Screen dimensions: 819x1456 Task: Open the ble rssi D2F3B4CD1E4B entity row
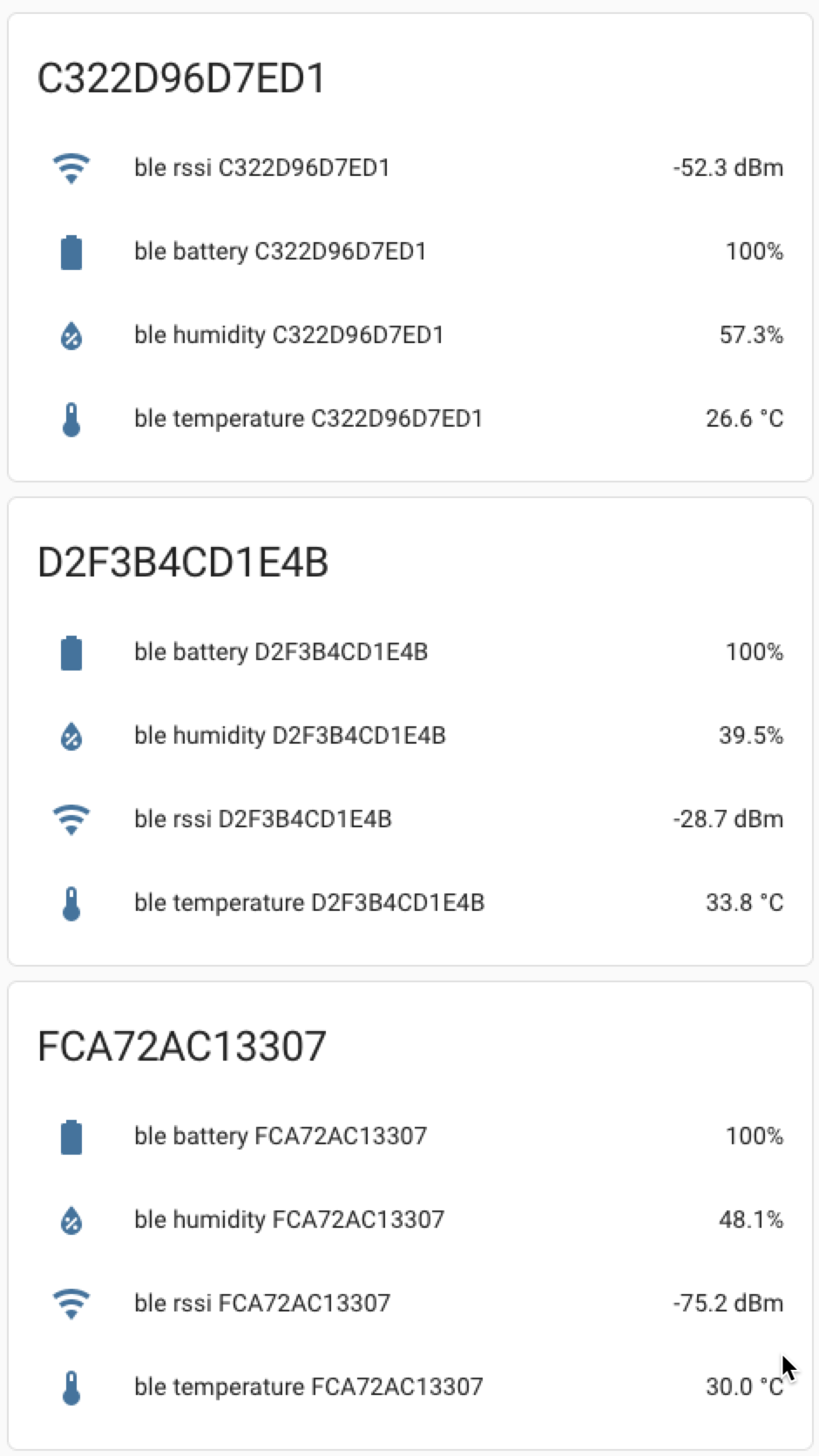coord(264,818)
